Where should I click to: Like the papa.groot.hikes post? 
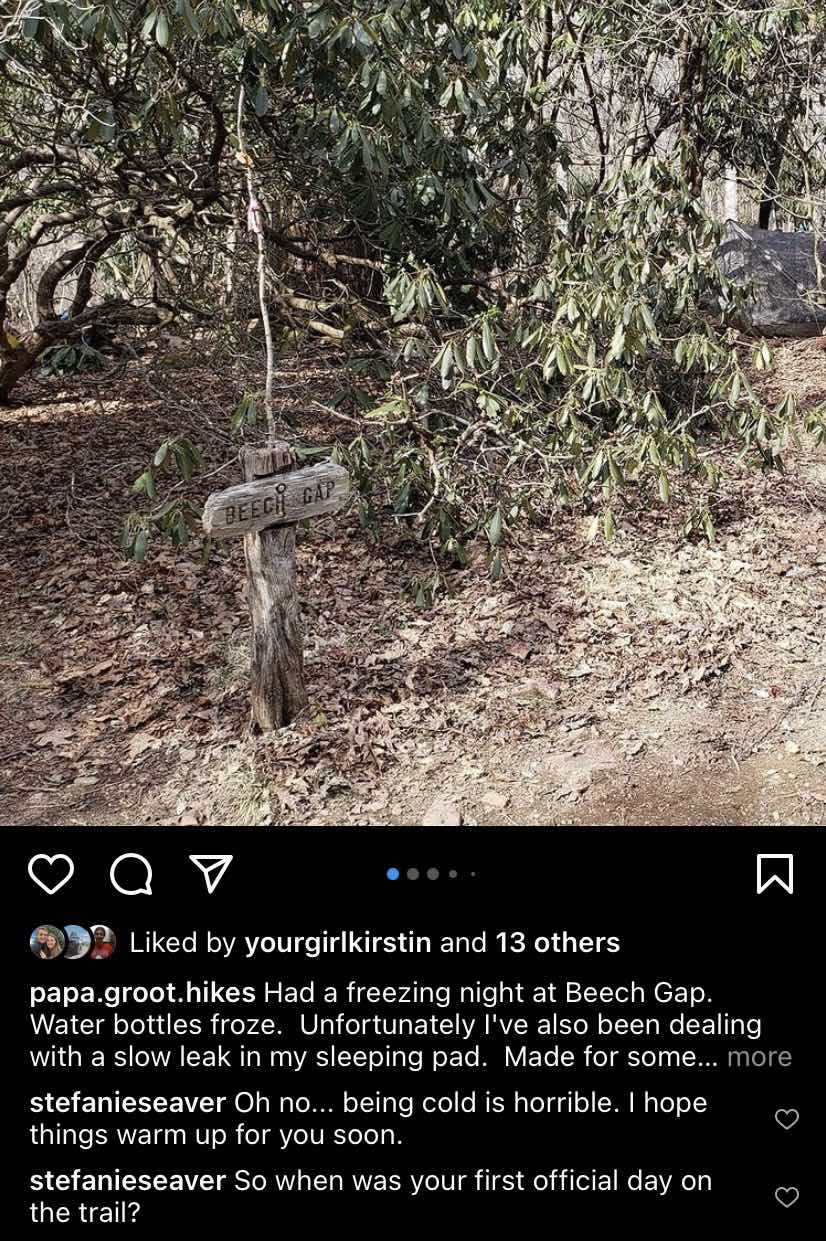[51, 873]
